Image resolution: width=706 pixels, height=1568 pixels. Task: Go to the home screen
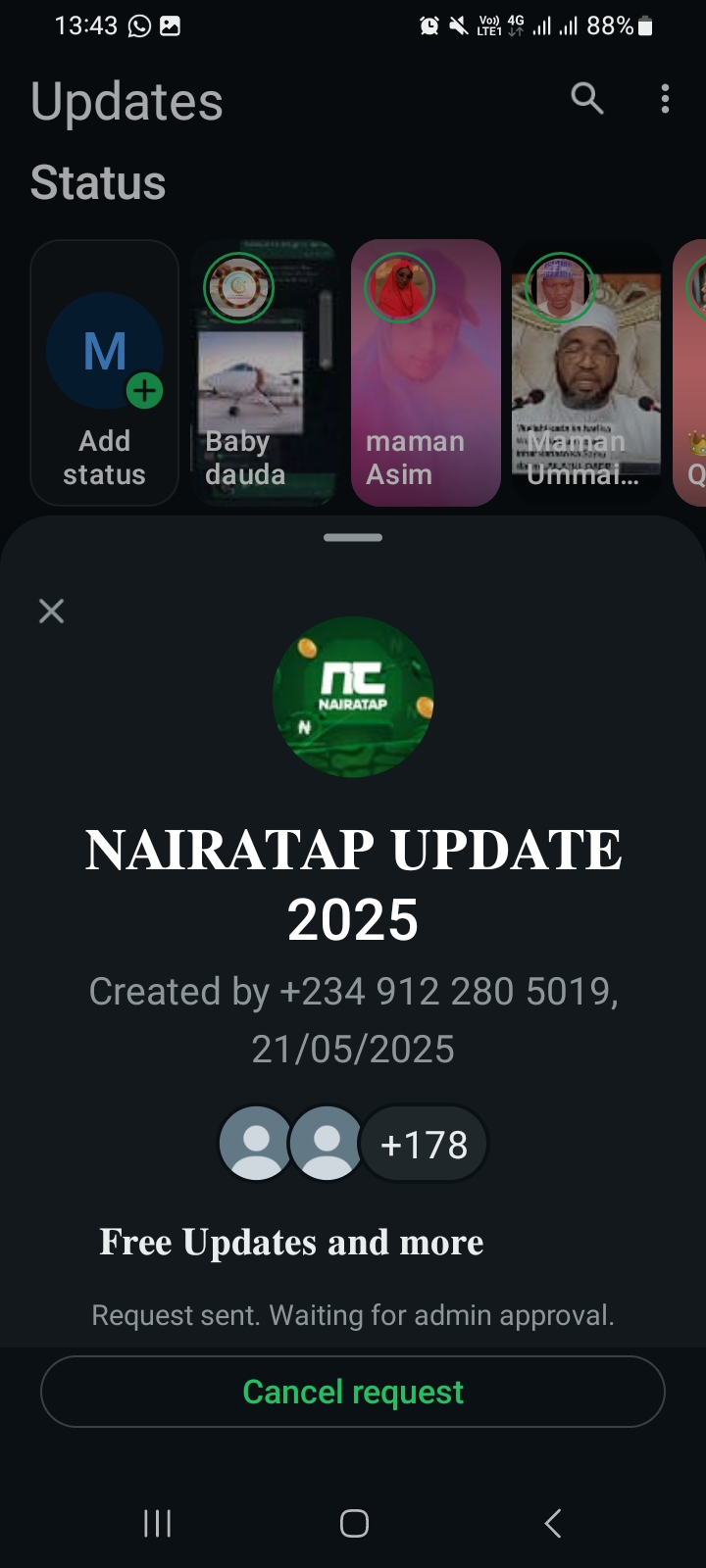pos(354,1523)
